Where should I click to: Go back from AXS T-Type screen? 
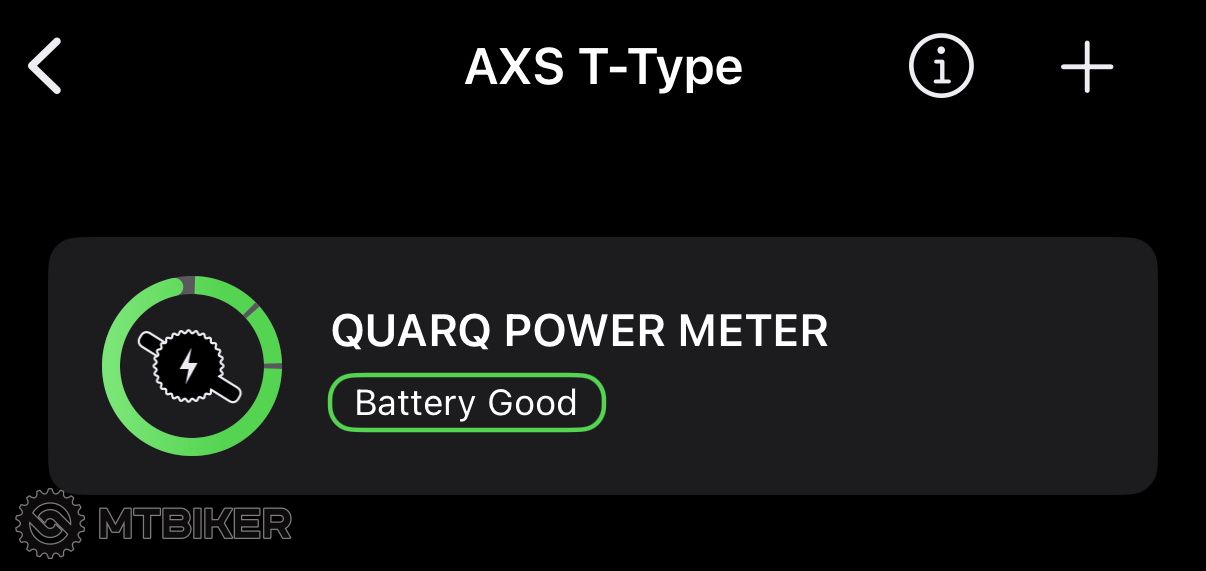tap(45, 67)
